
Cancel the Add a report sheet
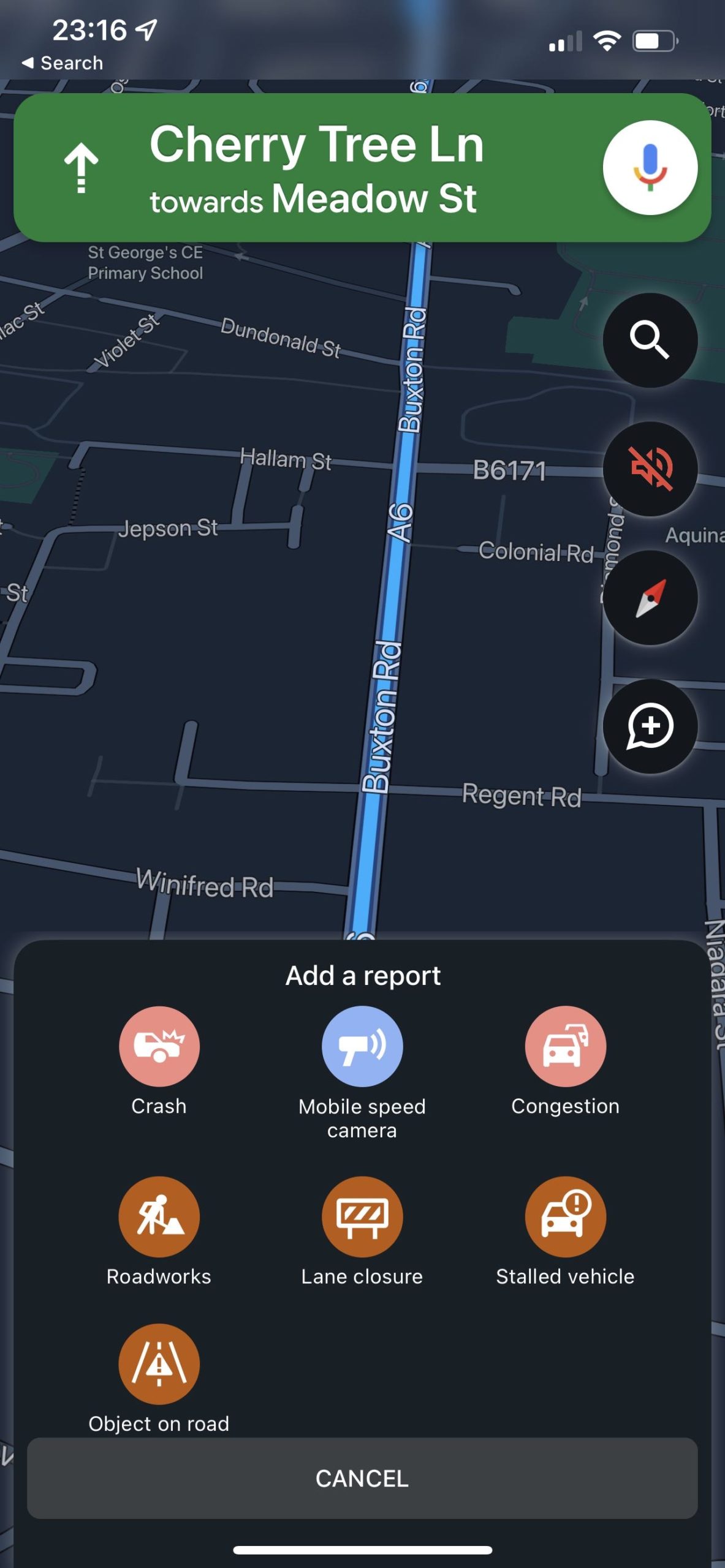coord(362,1478)
